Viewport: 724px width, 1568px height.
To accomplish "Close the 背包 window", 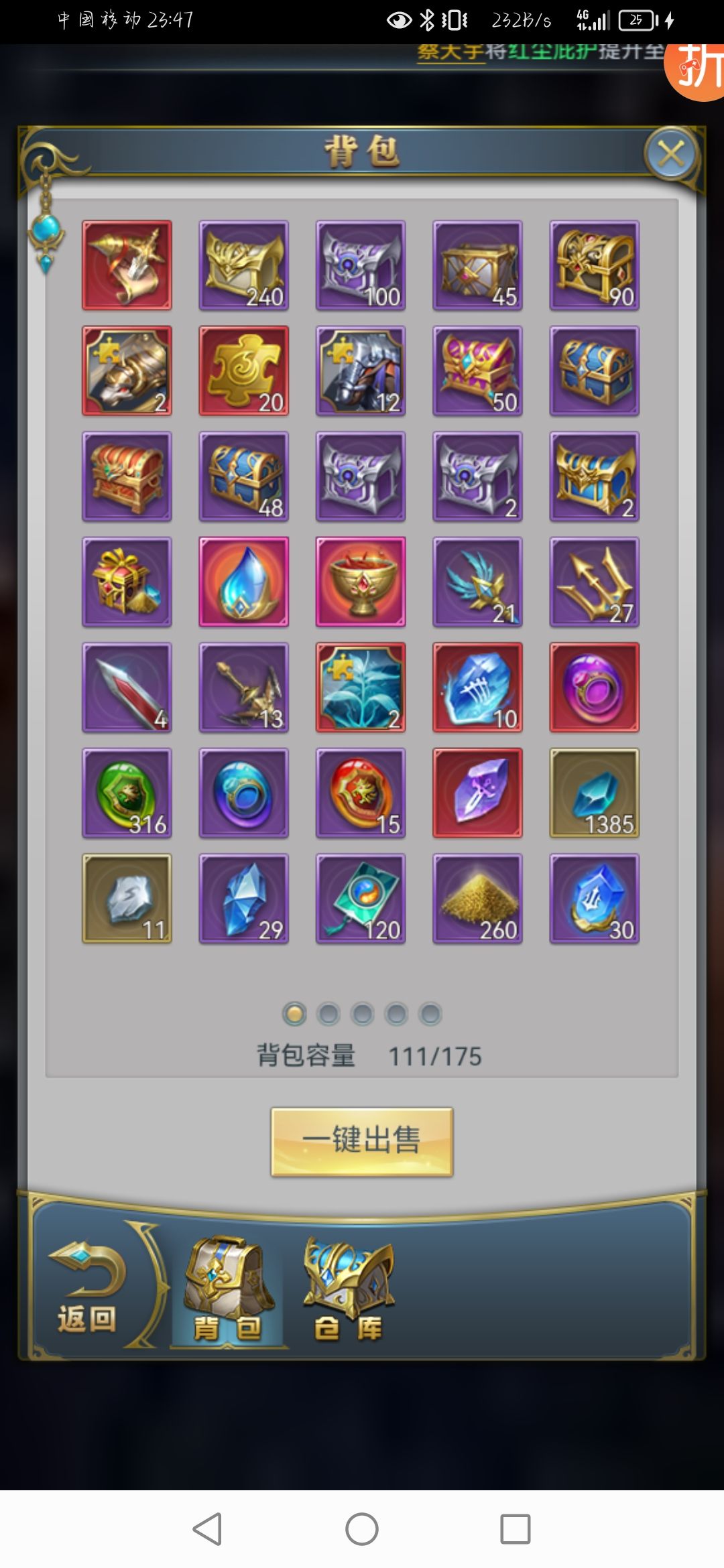I will (x=670, y=155).
